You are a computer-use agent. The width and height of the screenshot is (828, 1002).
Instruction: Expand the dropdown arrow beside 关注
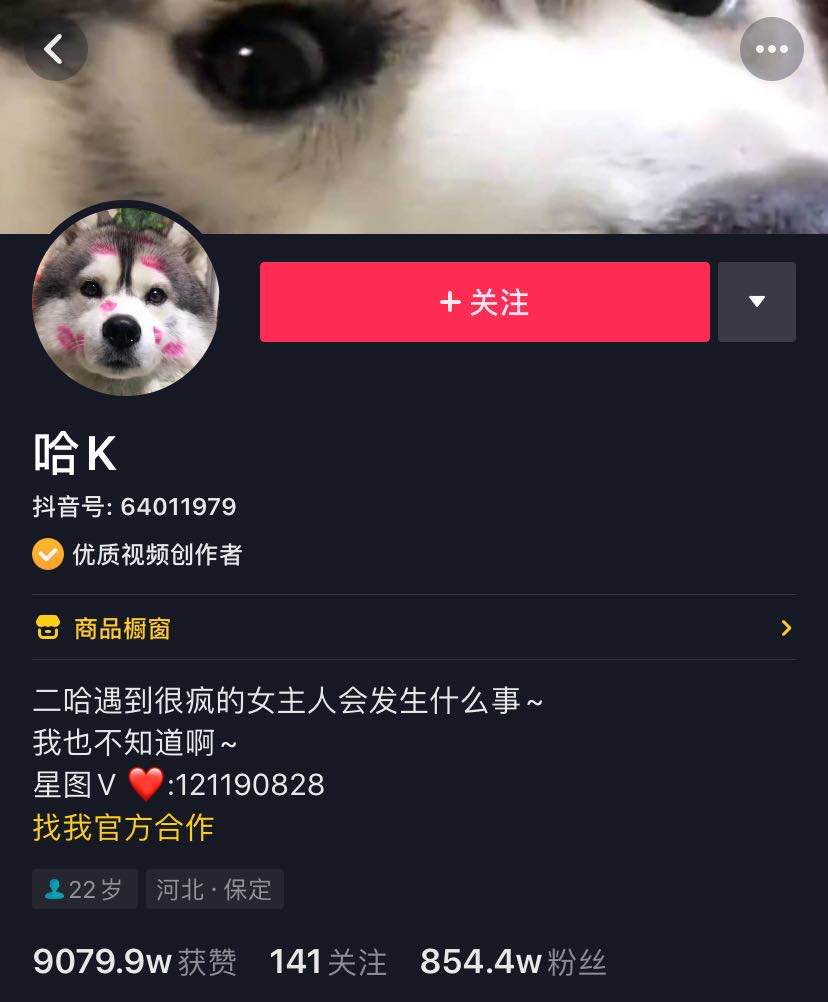(x=757, y=302)
